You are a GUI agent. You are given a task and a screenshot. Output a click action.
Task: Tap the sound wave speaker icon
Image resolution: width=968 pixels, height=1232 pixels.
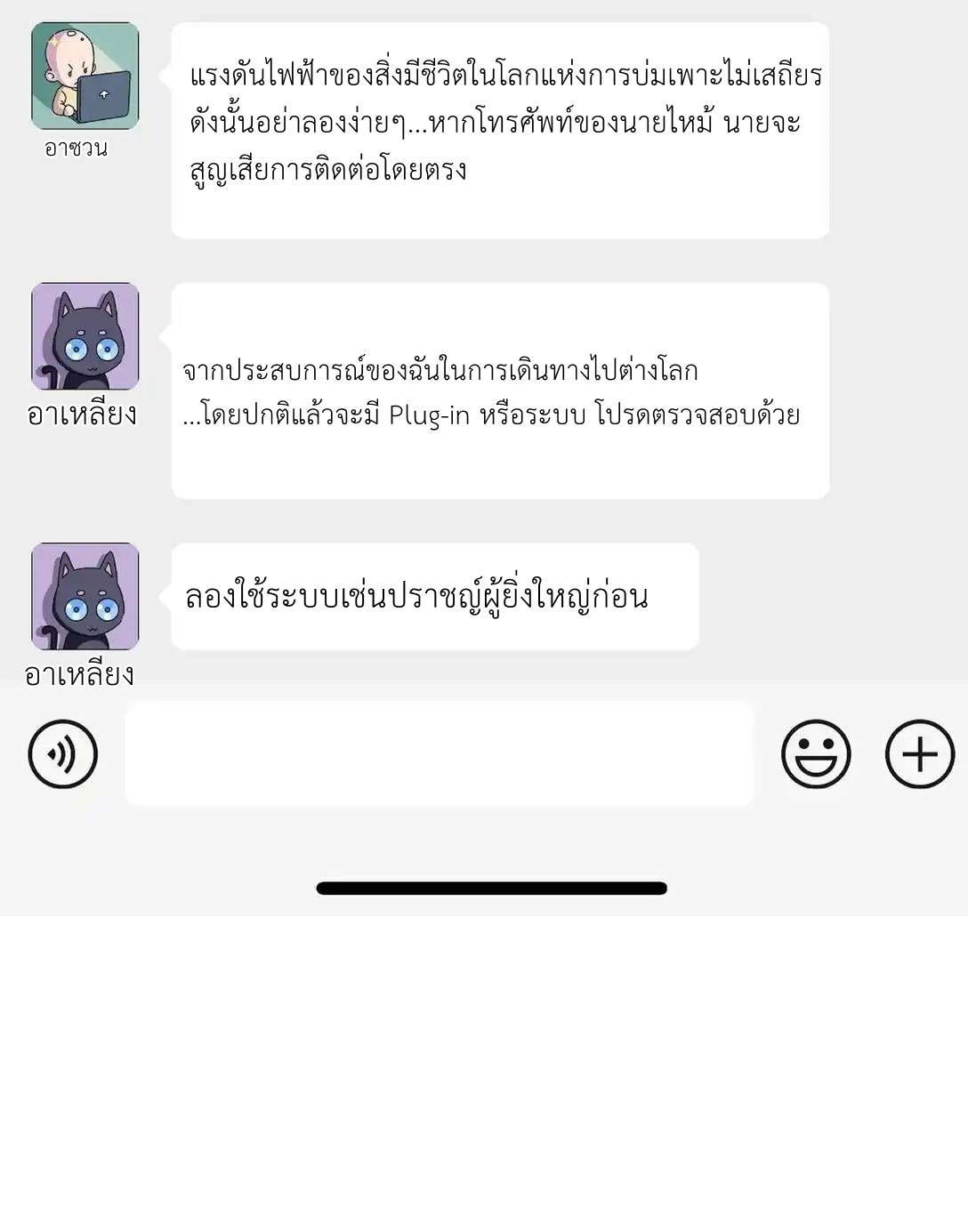click(64, 753)
